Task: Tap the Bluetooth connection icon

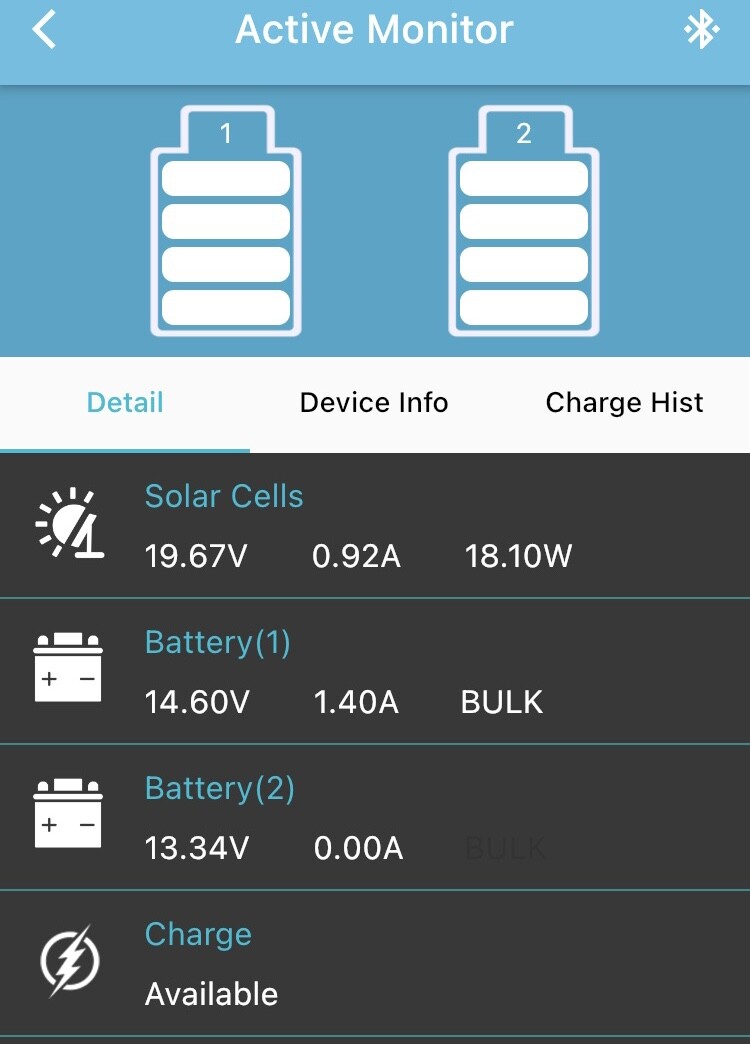Action: click(701, 30)
